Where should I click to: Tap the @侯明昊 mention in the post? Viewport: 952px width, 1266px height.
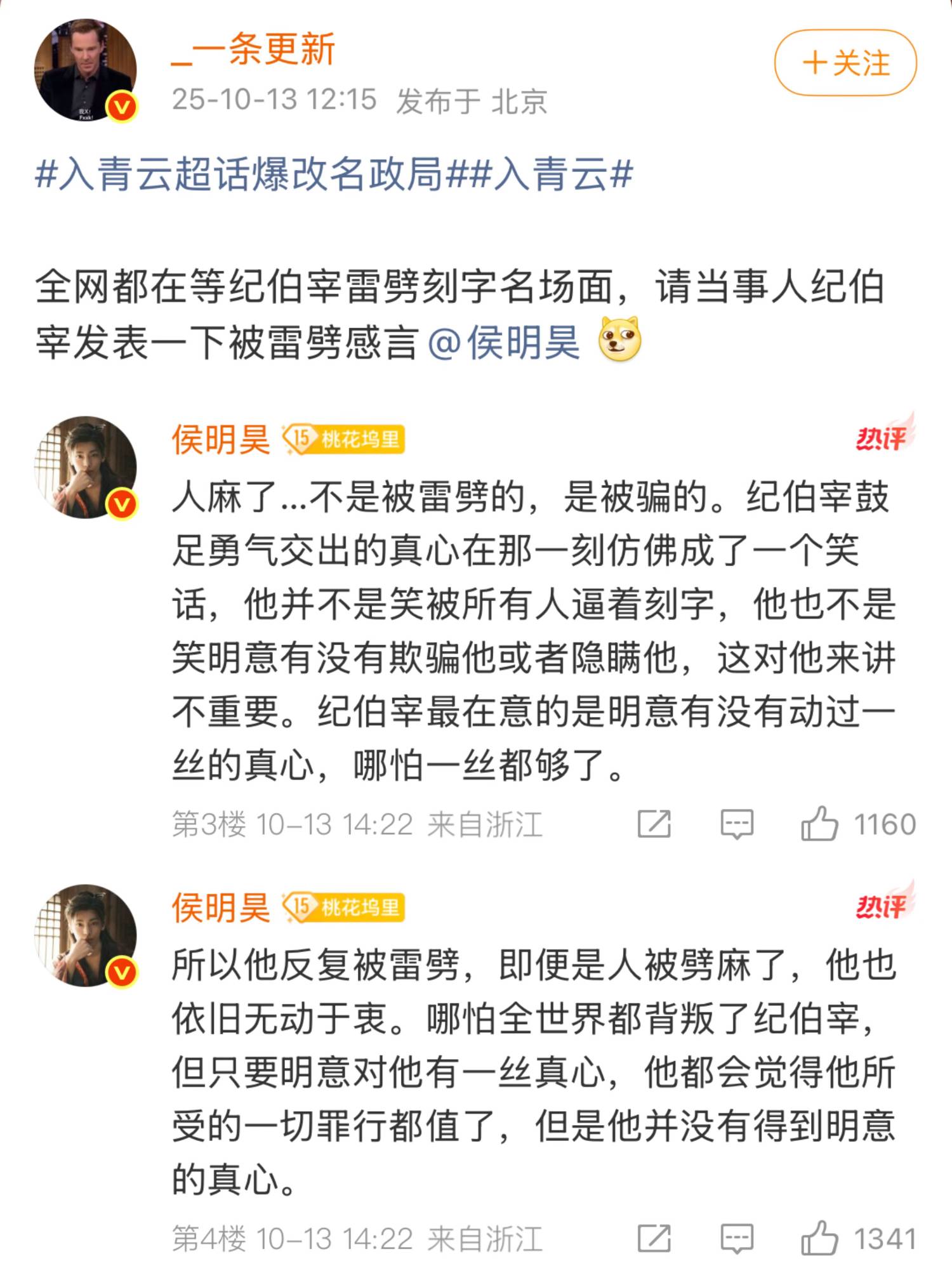pos(505,343)
